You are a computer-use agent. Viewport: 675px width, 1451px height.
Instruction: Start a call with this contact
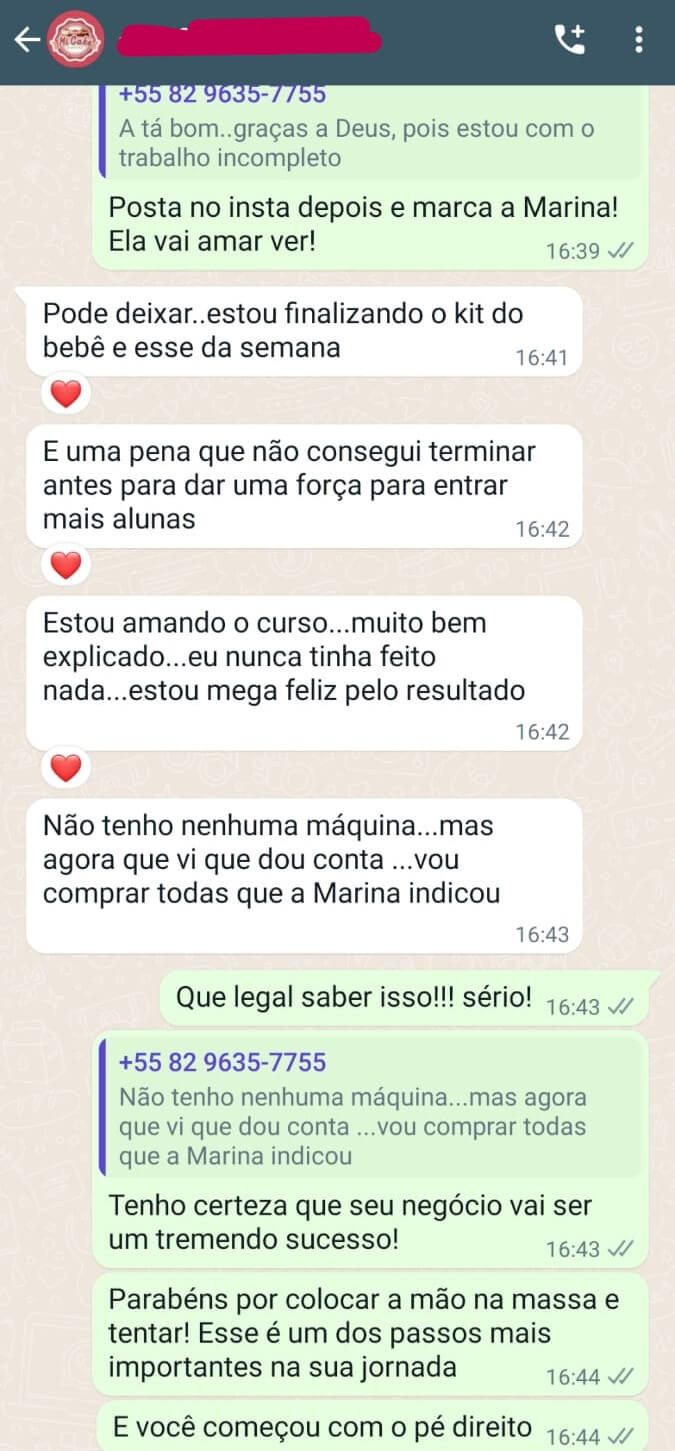(570, 40)
